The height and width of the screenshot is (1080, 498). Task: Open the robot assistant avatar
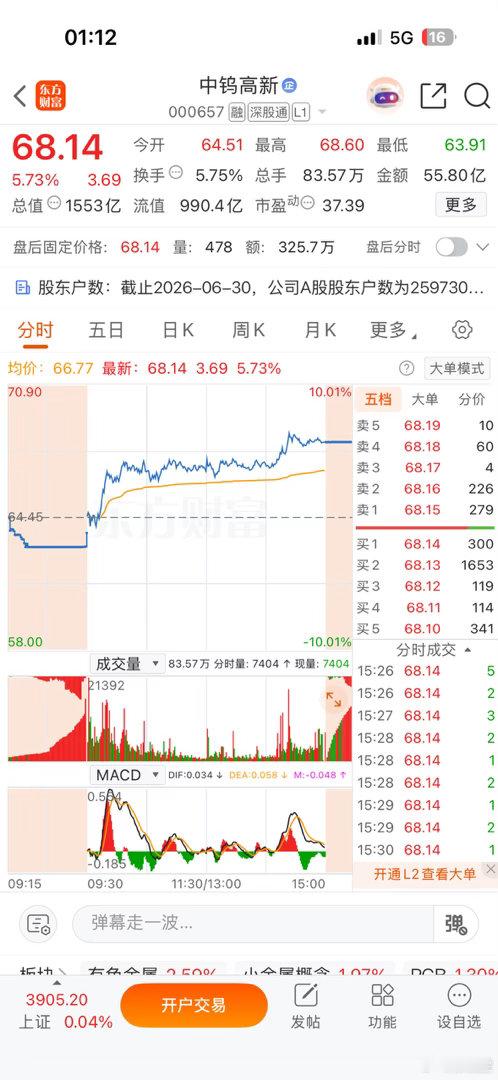click(385, 96)
